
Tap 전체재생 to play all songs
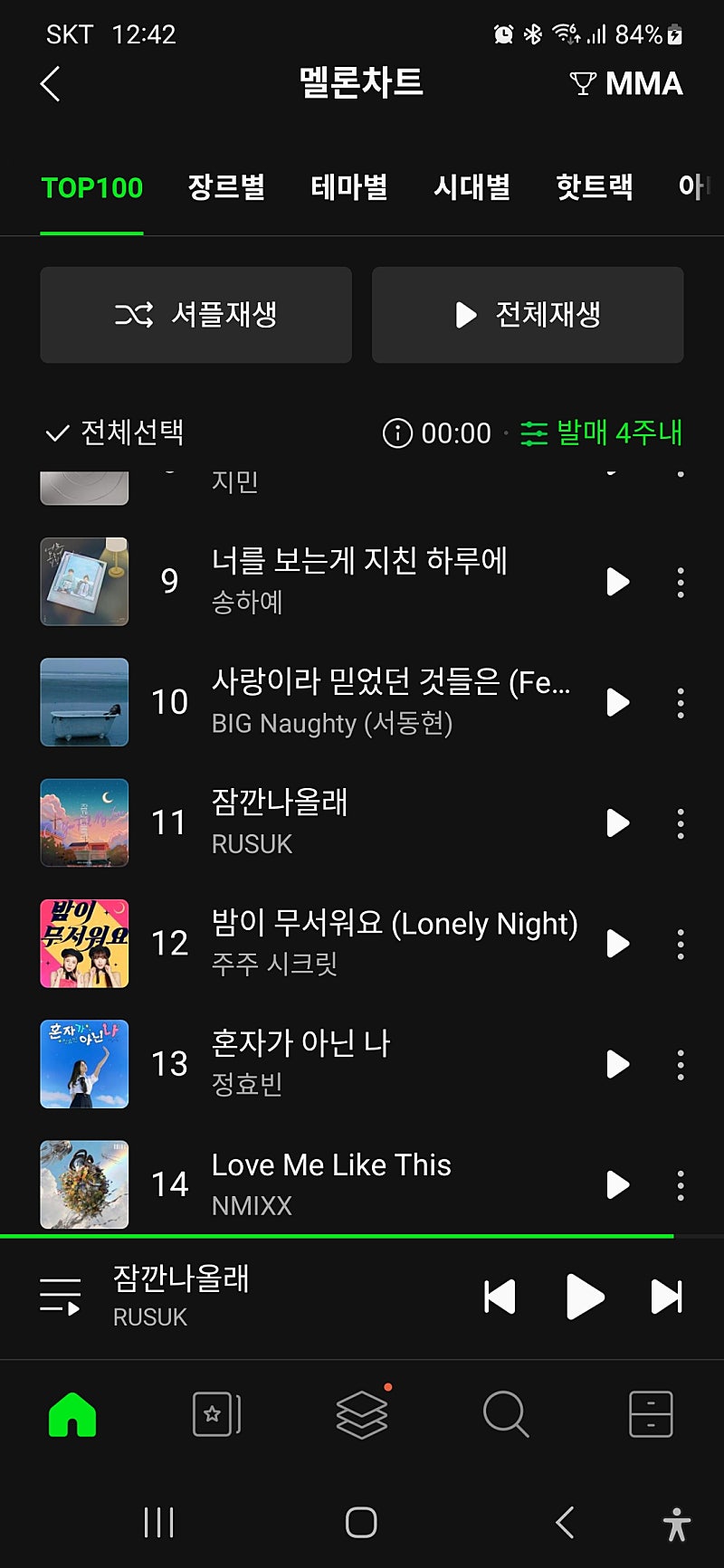pyautogui.click(x=527, y=315)
